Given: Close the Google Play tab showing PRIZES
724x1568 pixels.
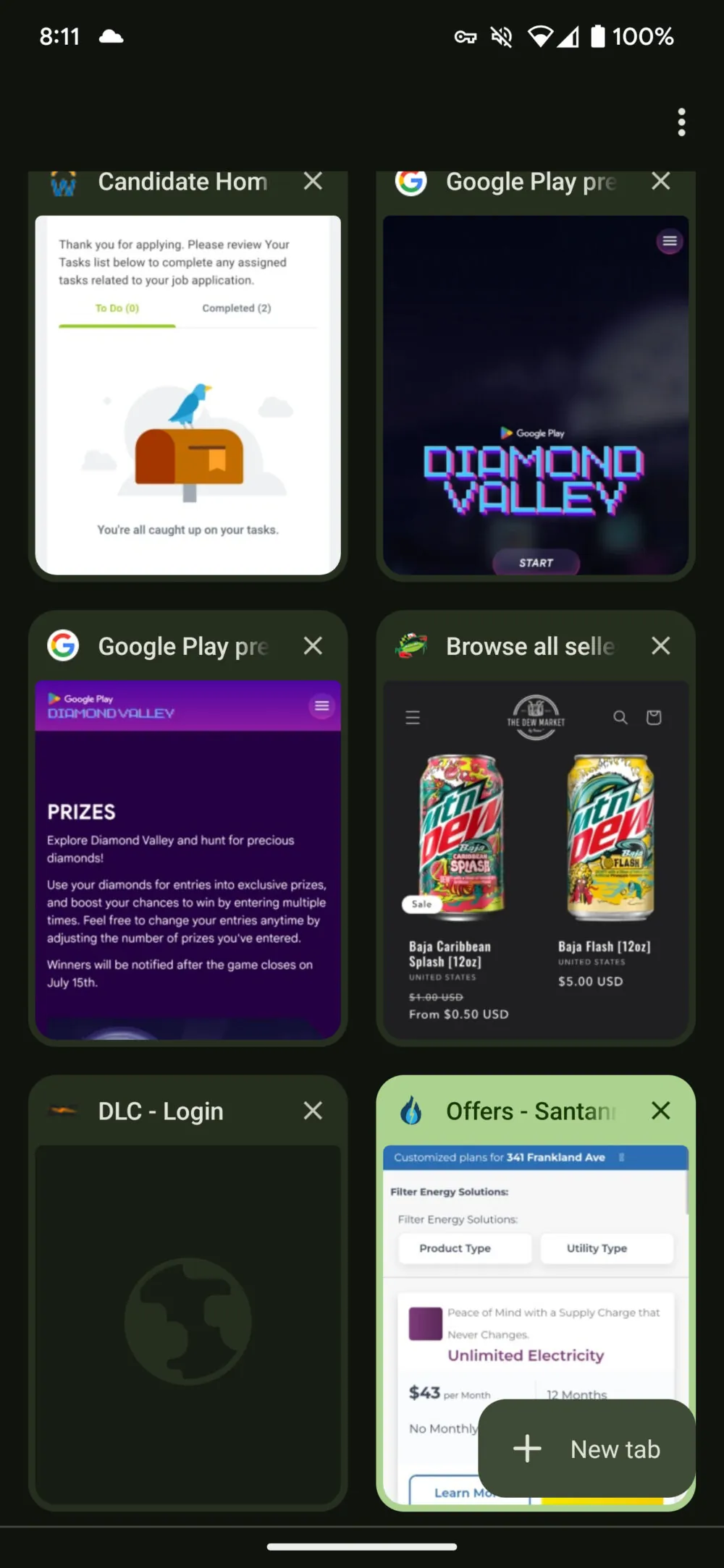Looking at the screenshot, I should pos(313,645).
